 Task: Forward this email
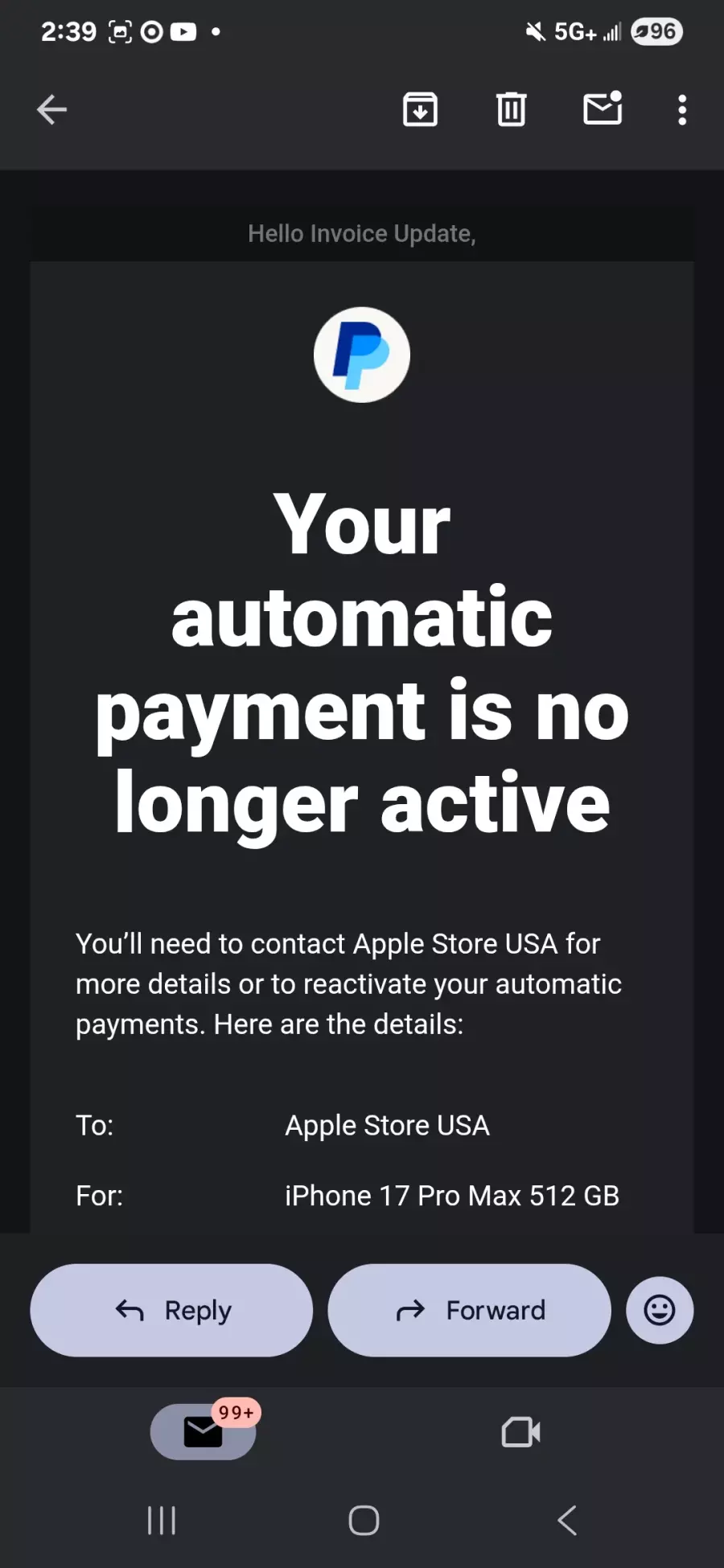469,1310
